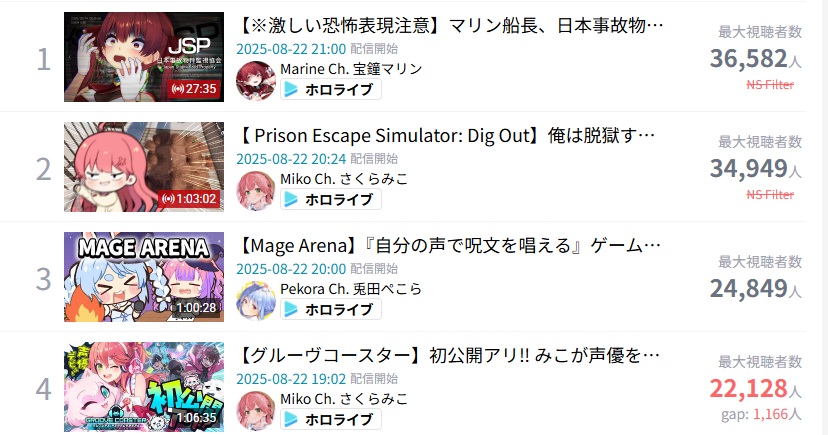Select the ホロライブ tag on the Groove Coaster row
828x435 pixels.
coord(331,420)
